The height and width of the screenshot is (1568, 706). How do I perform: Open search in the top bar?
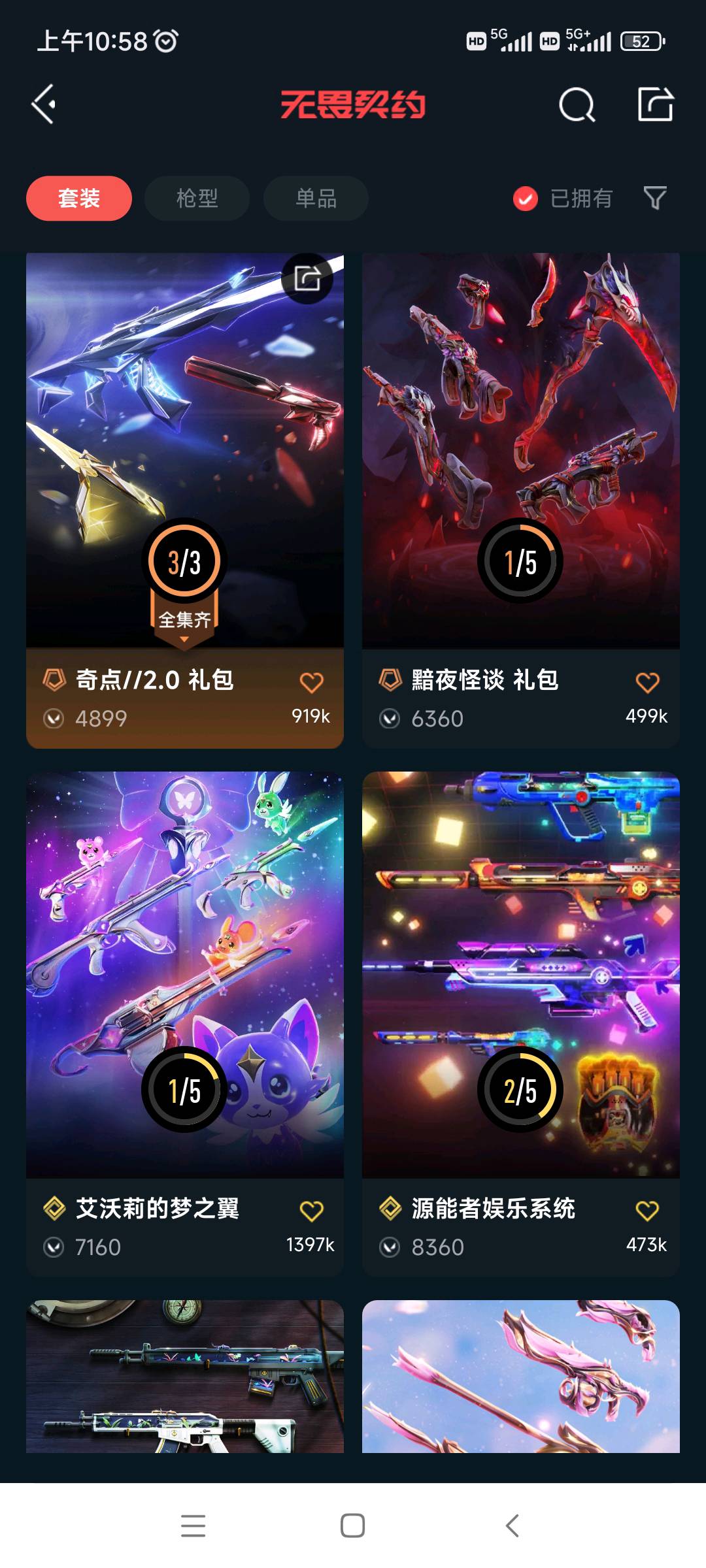pos(577,105)
